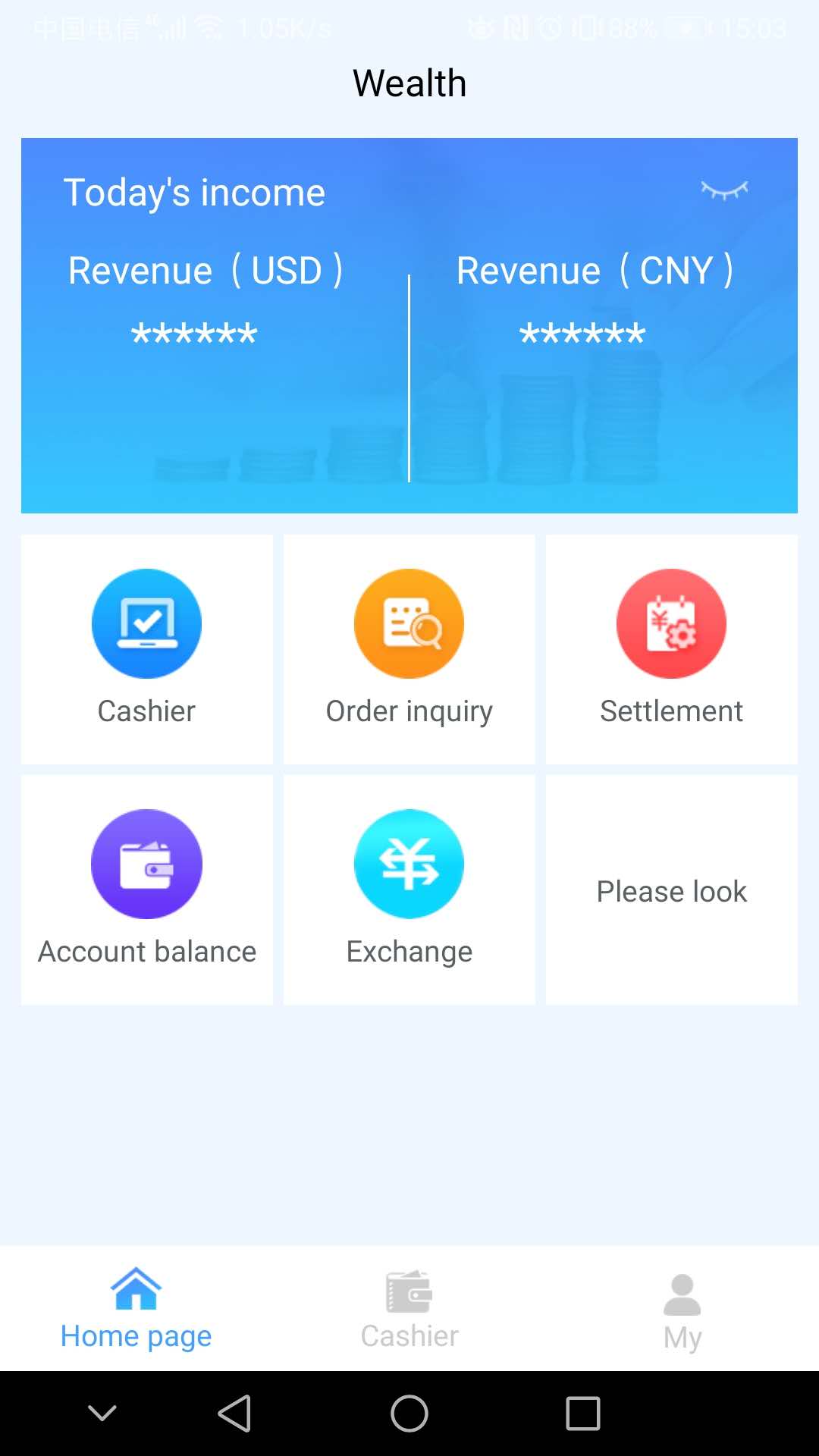Switch to the My tab

[x=682, y=1309]
